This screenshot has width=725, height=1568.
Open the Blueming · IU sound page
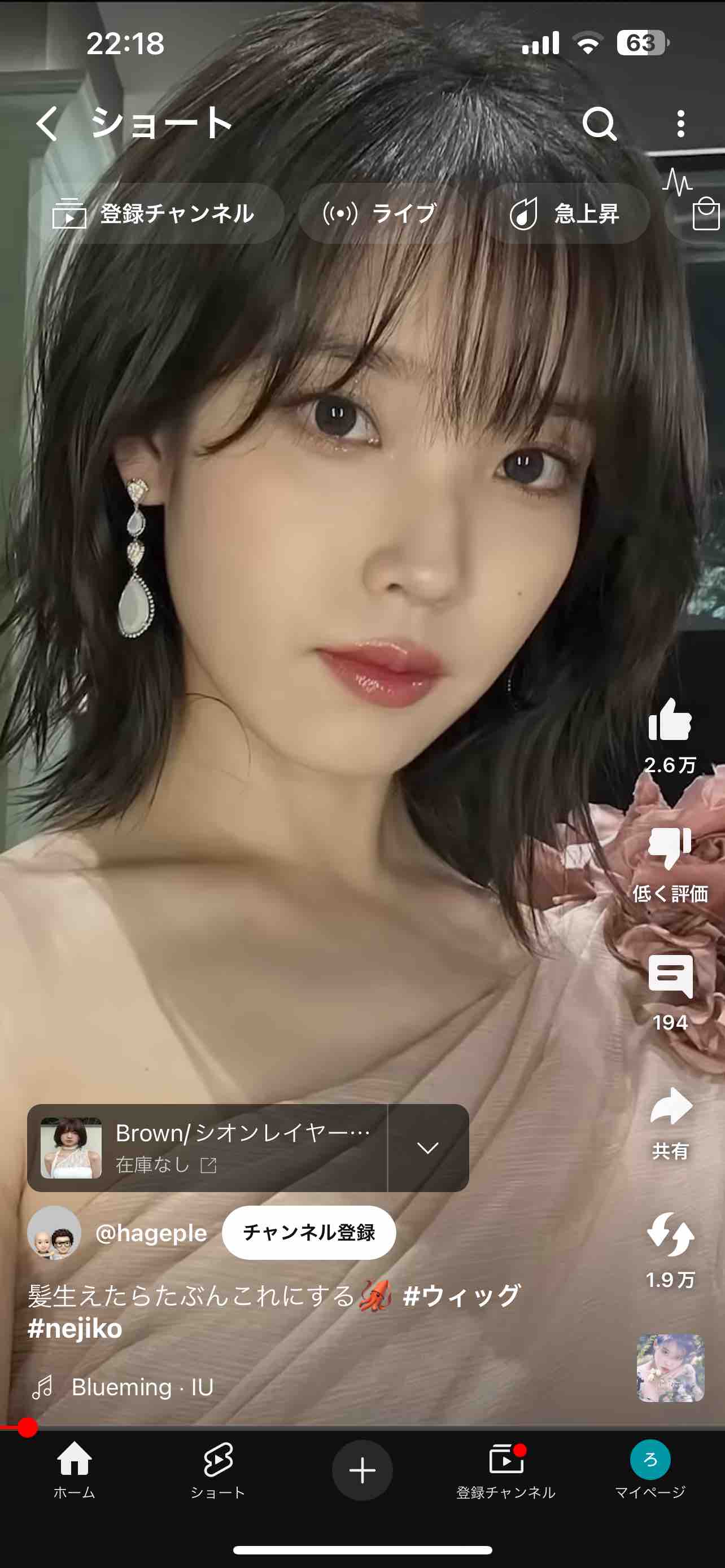pyautogui.click(x=142, y=1388)
